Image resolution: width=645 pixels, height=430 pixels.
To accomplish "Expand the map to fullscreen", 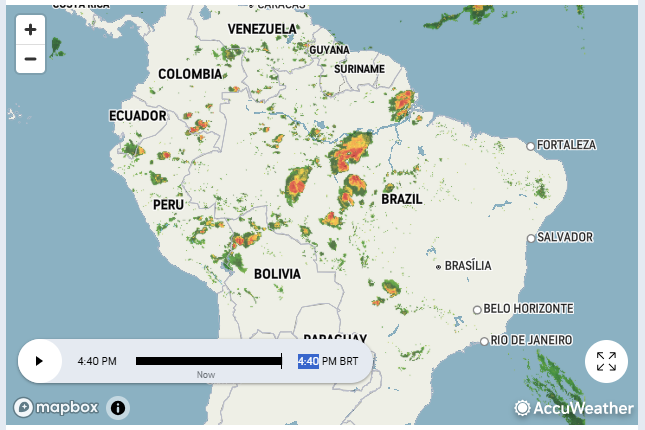I will coord(606,361).
